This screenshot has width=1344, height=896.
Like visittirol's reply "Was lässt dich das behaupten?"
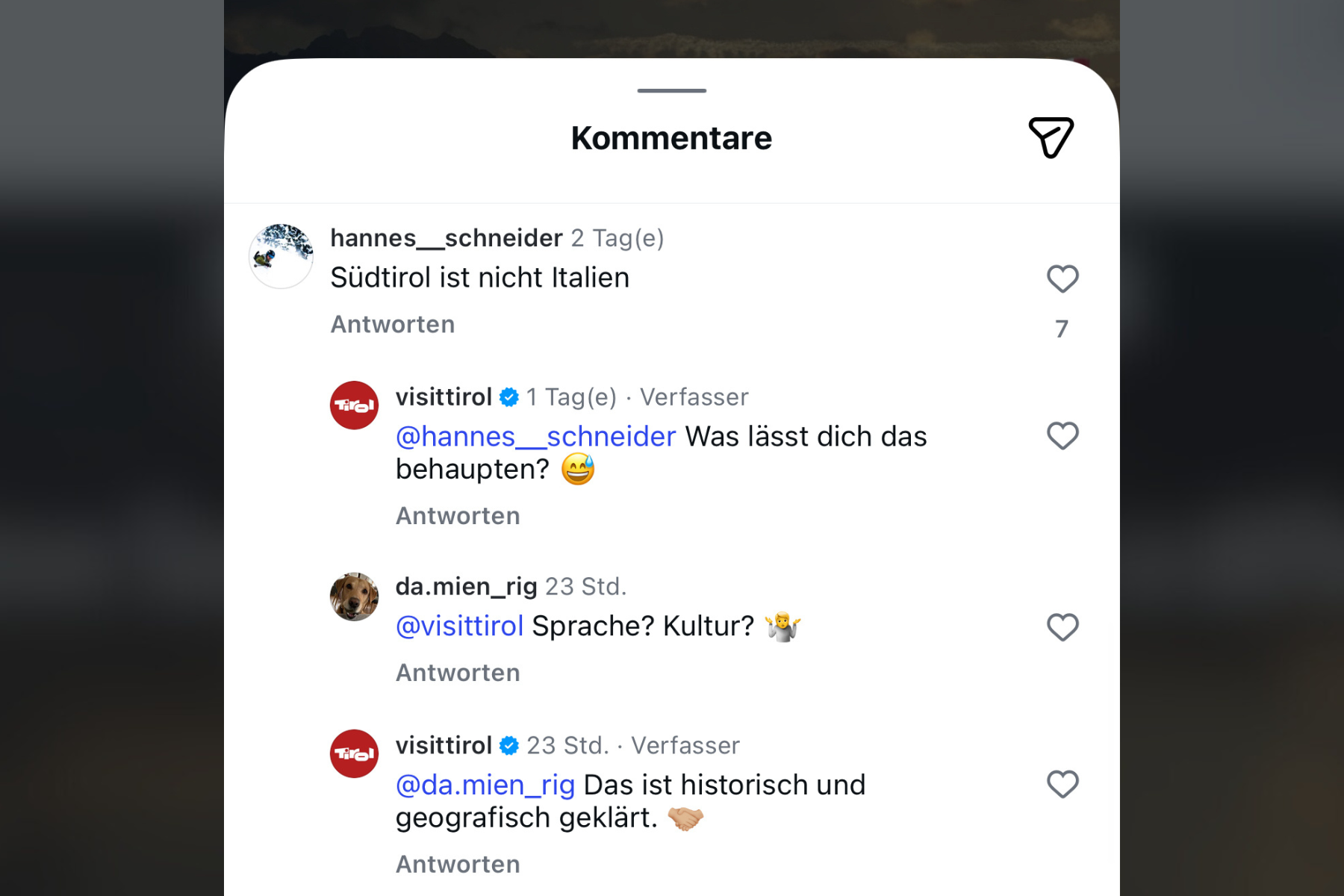point(1063,436)
